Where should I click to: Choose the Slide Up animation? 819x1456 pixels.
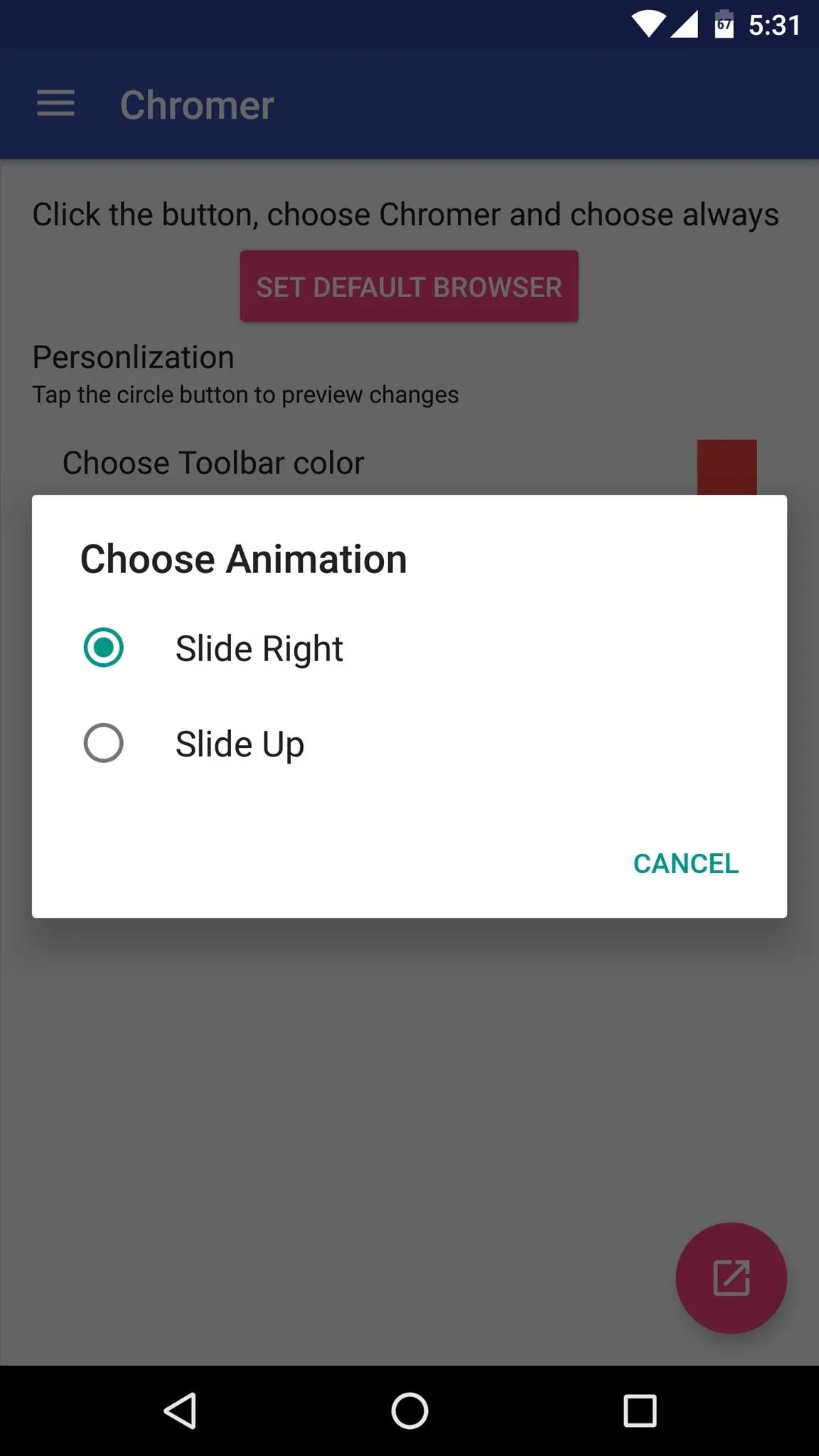click(x=409, y=743)
